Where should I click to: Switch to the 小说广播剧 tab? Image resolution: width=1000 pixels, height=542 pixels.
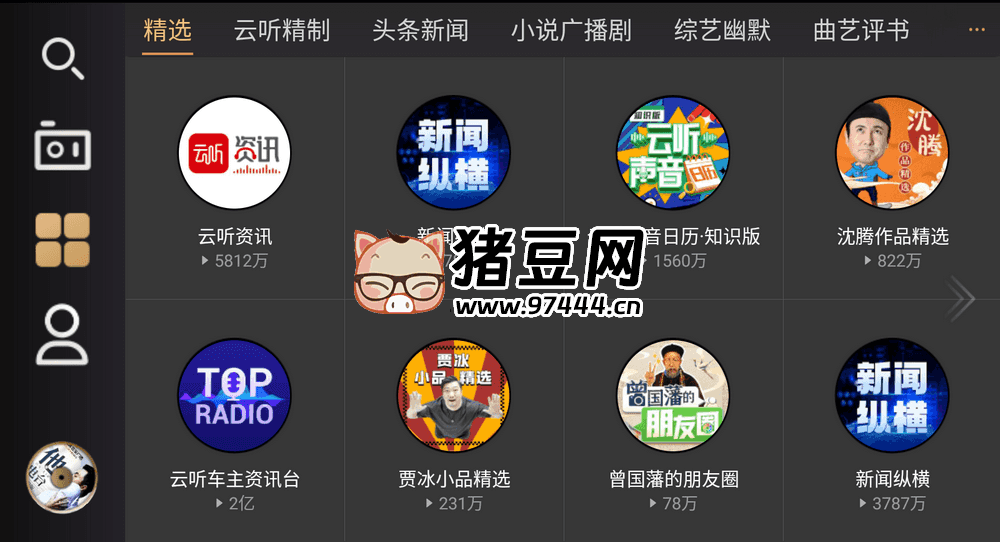click(x=571, y=31)
